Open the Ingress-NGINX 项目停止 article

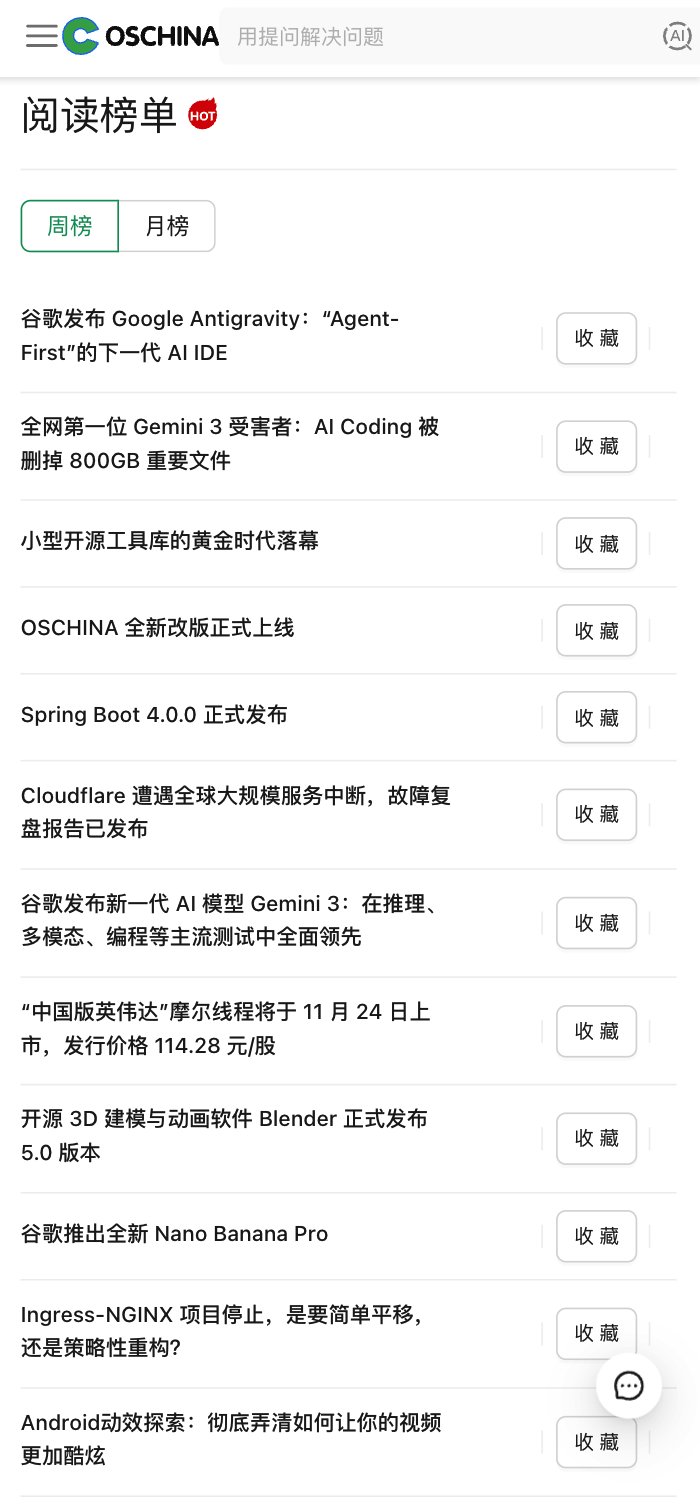pos(222,1331)
